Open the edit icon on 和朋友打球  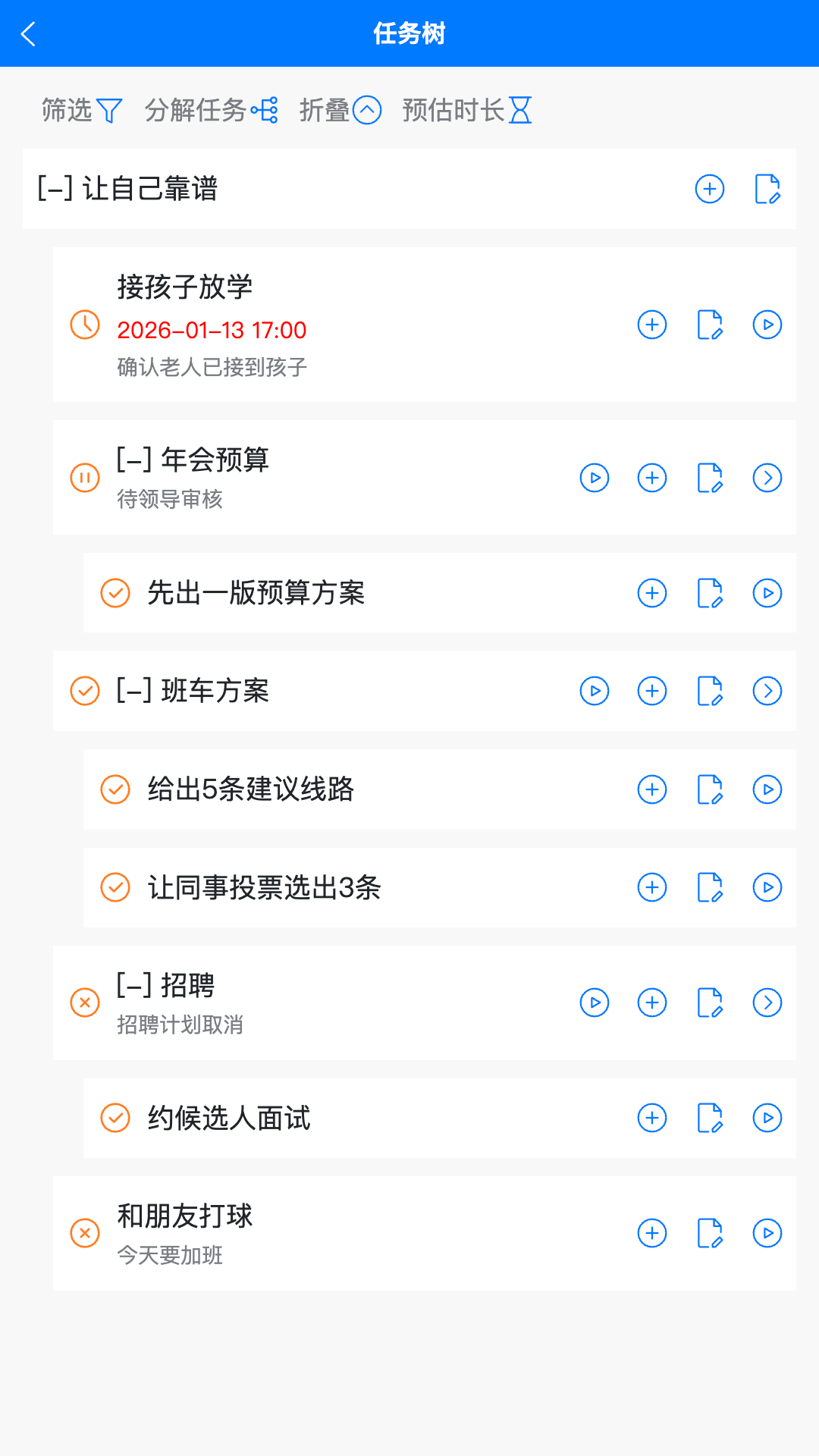pos(709,1233)
